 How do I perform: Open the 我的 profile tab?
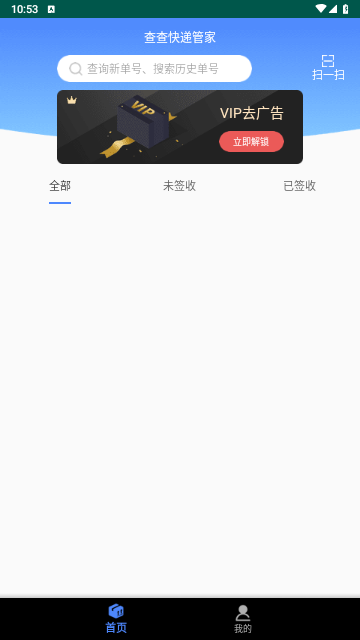pos(243,619)
